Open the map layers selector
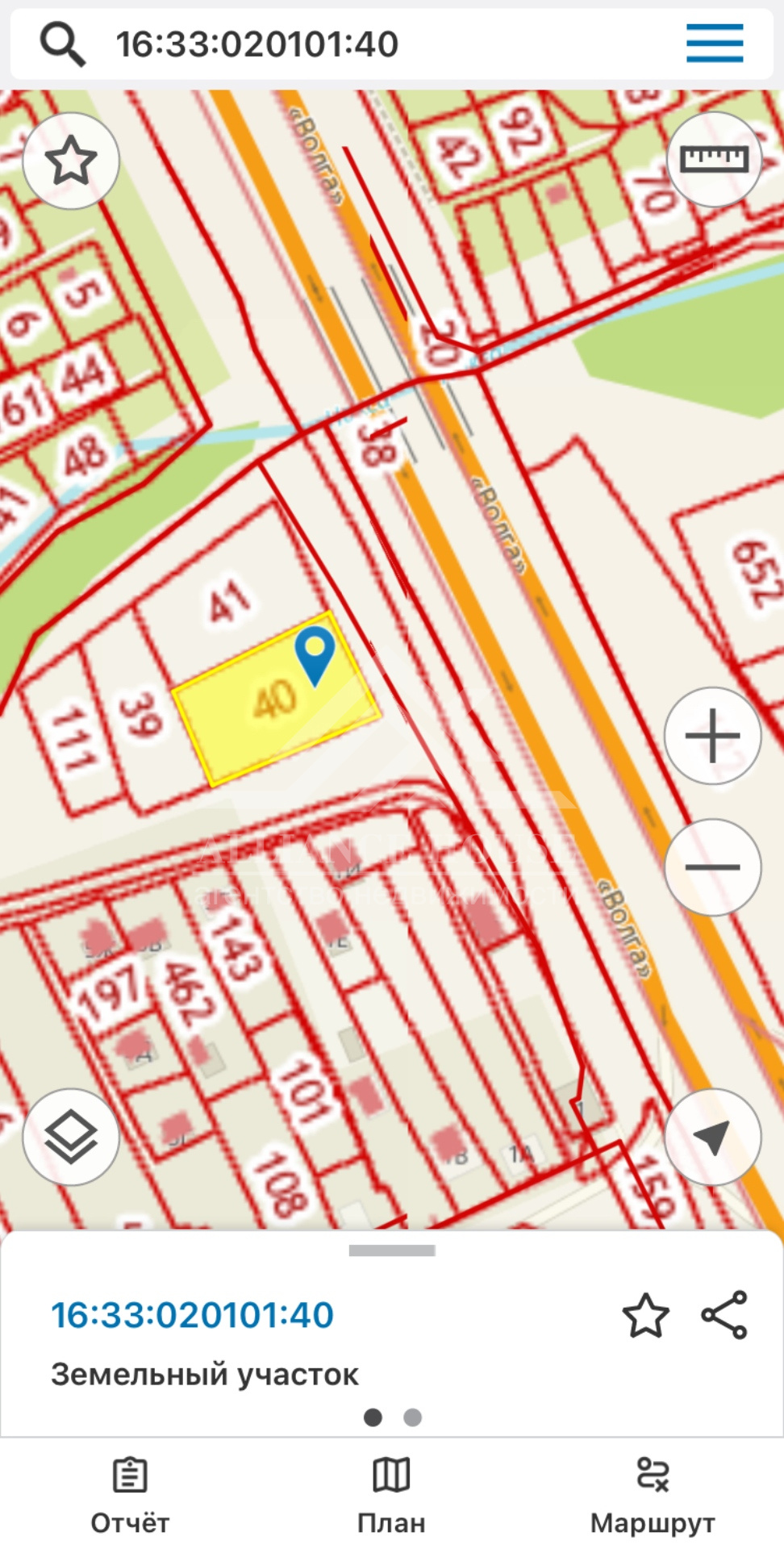The height and width of the screenshot is (1549, 784). (71, 1137)
